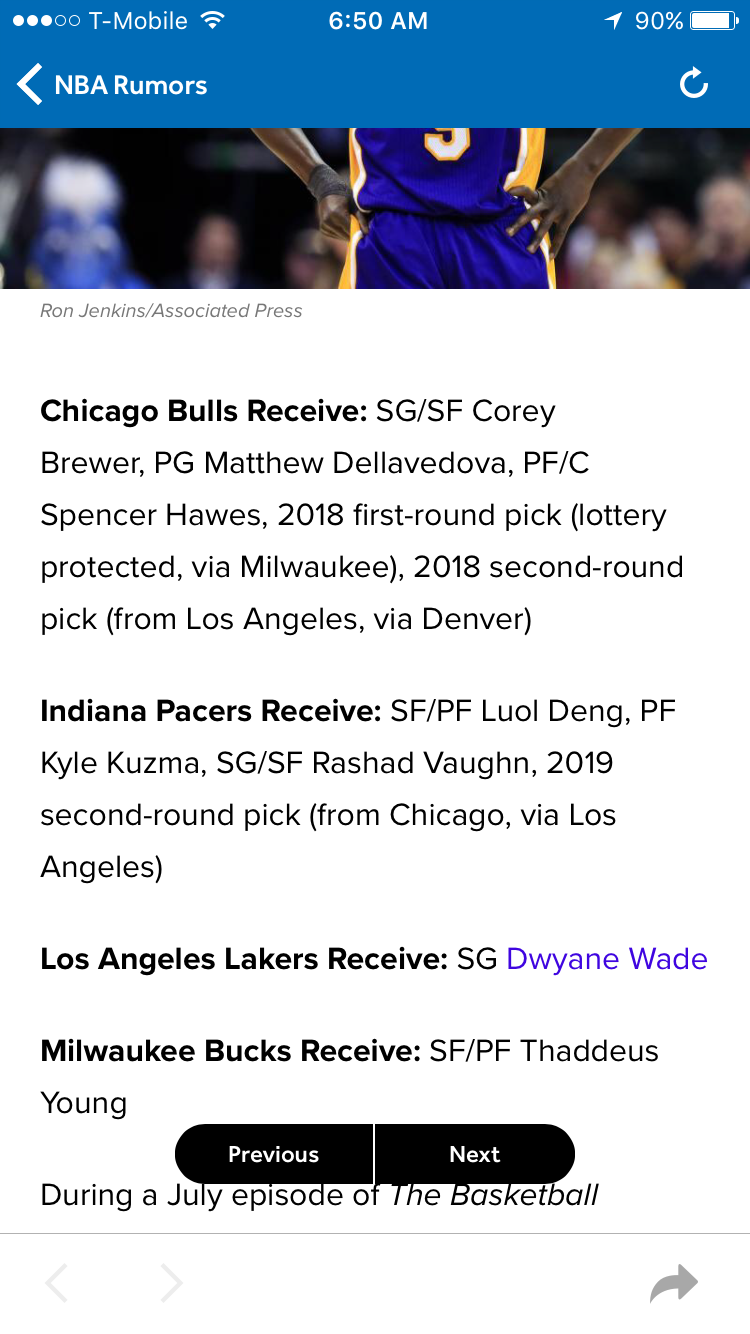
Task: Open the Dwyane Wade link
Action: 607,959
